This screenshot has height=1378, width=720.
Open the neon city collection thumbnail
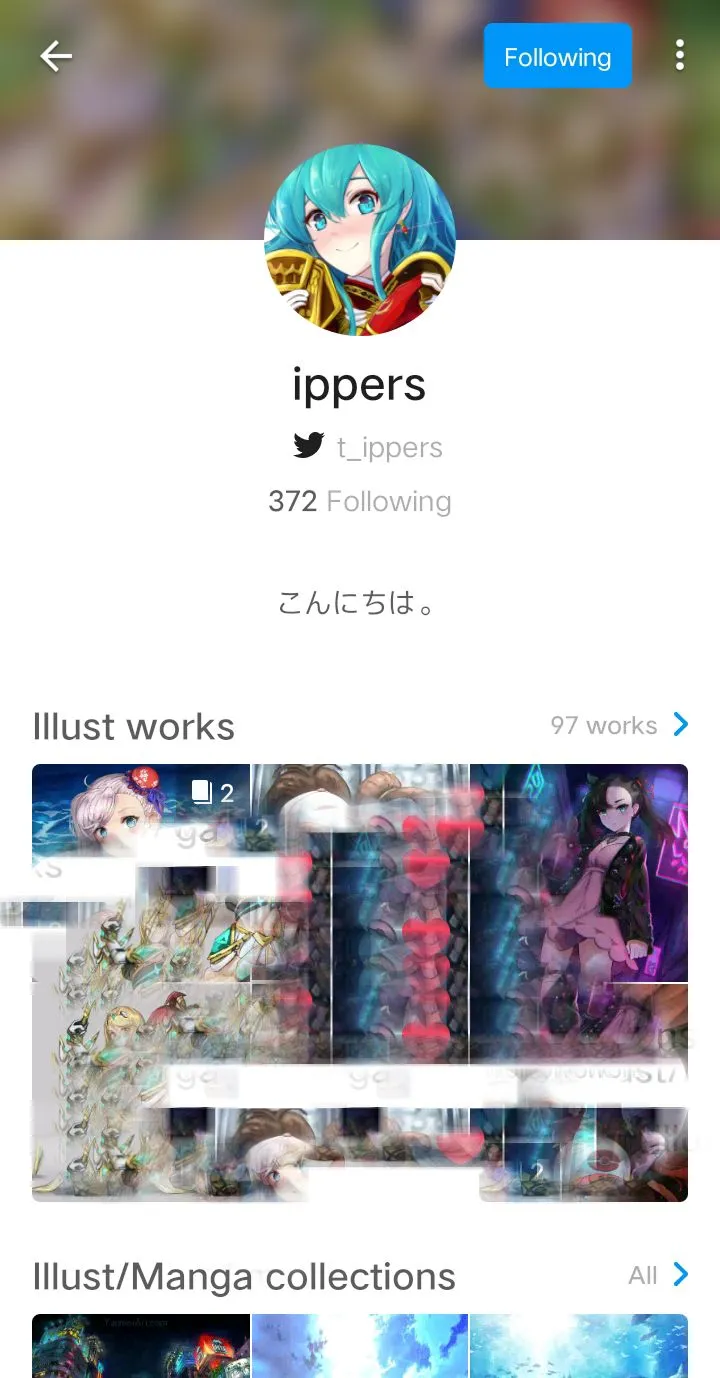(140, 1346)
